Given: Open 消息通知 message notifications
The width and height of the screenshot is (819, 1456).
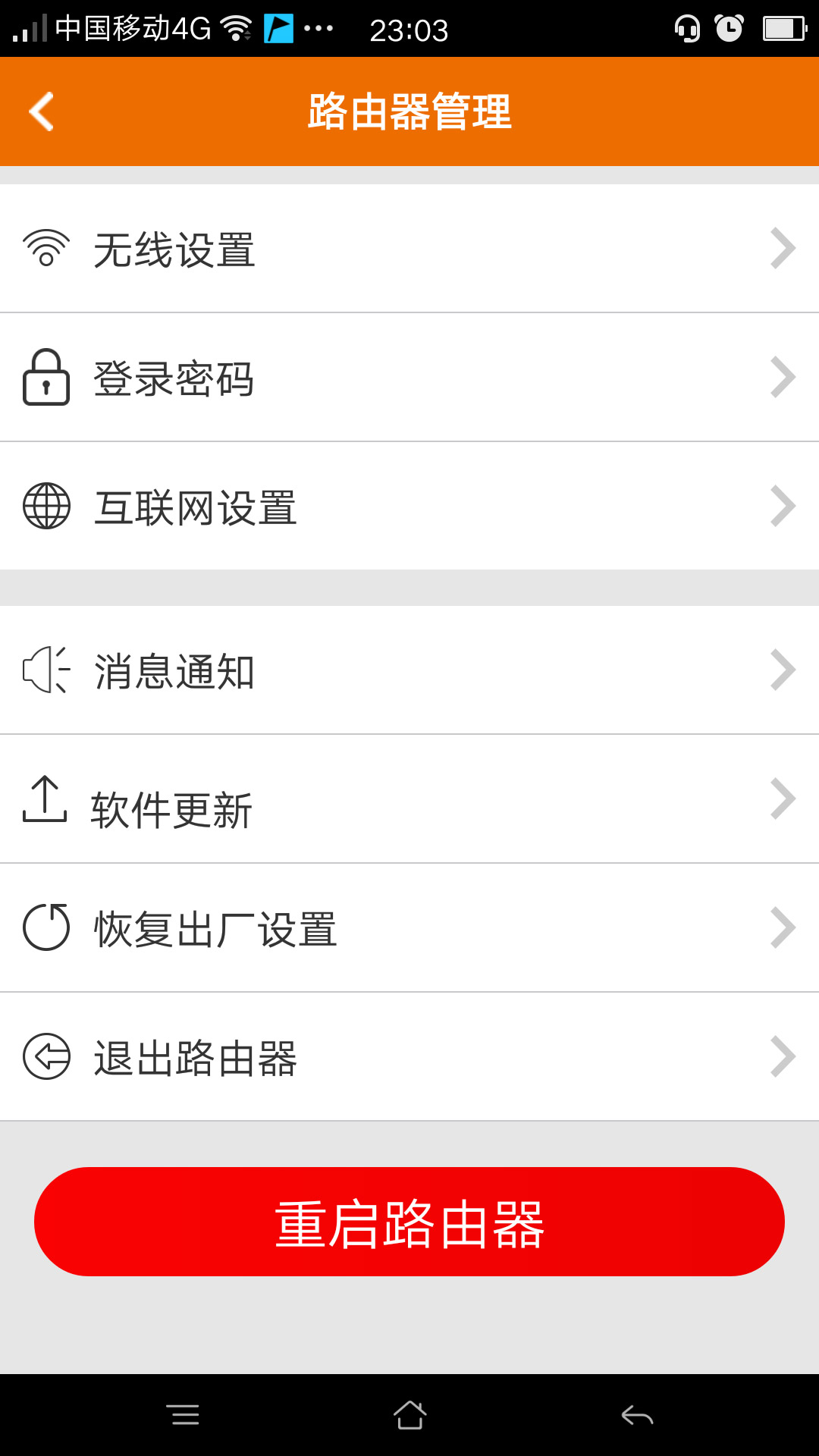Looking at the screenshot, I should click(409, 670).
